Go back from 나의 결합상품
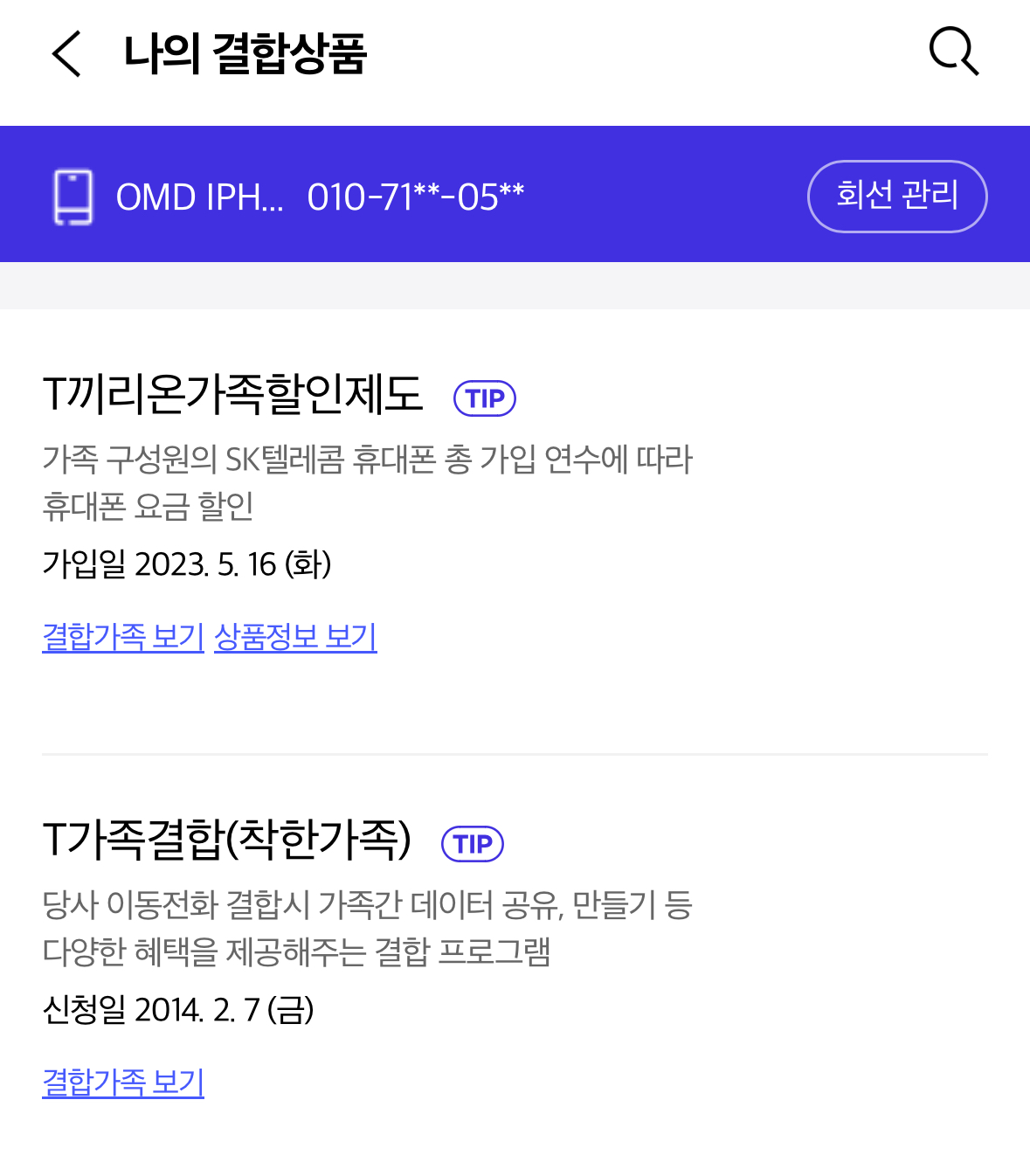The width and height of the screenshot is (1030, 1176). tap(66, 54)
